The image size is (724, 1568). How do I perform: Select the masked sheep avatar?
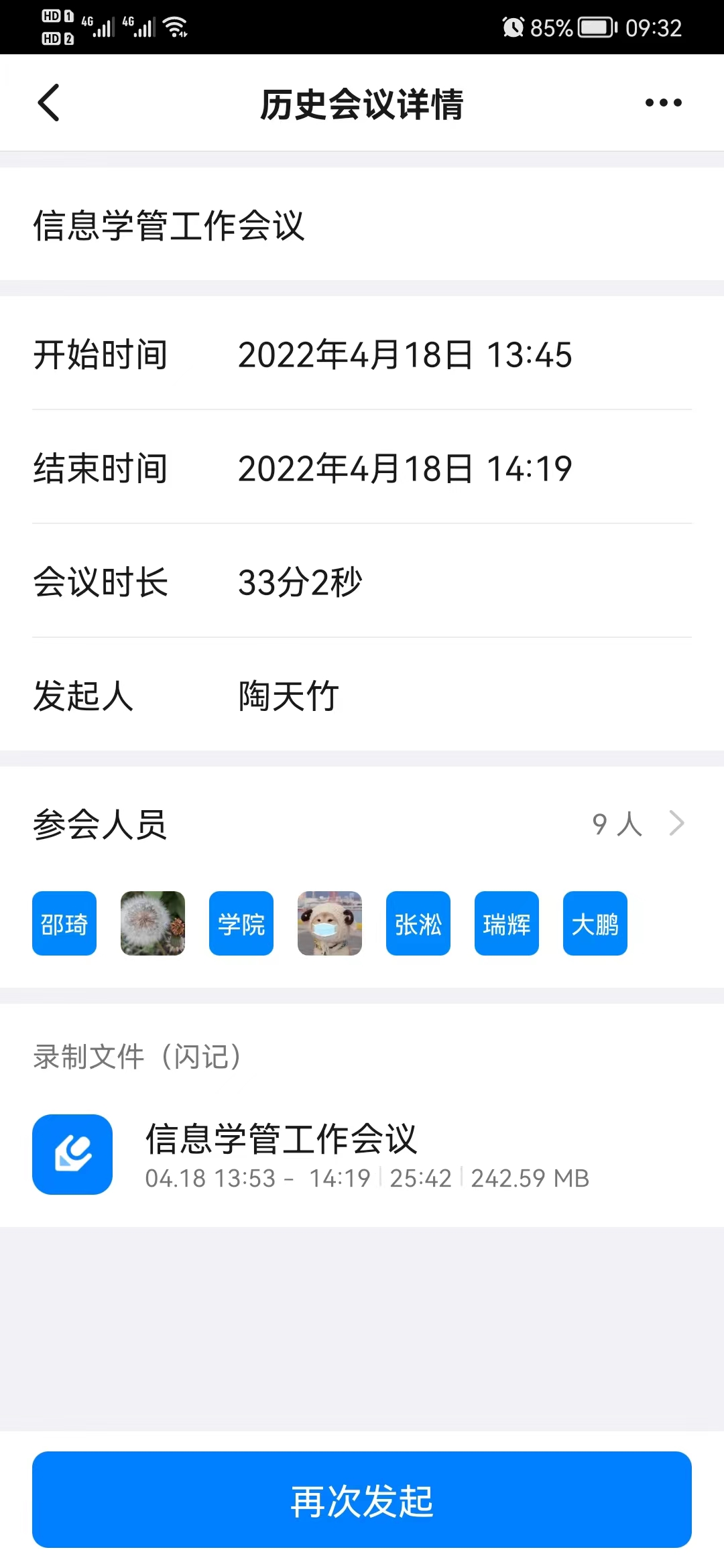pos(330,923)
